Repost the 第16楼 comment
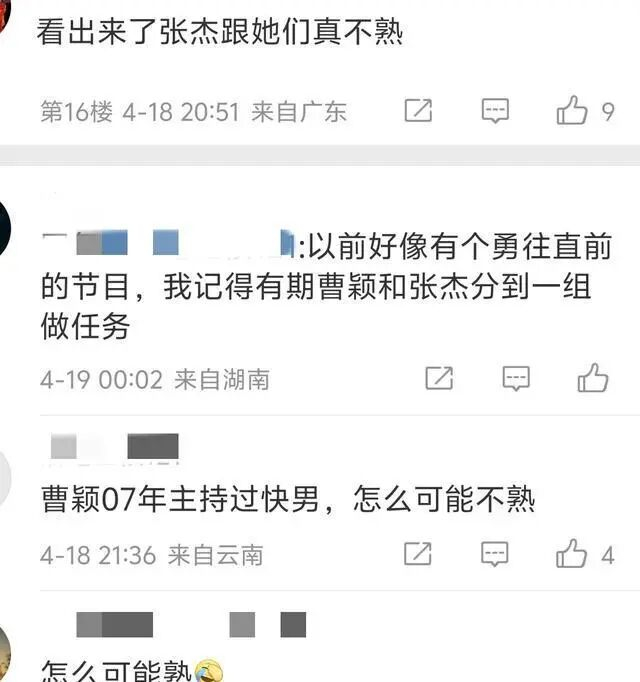 [x=418, y=110]
